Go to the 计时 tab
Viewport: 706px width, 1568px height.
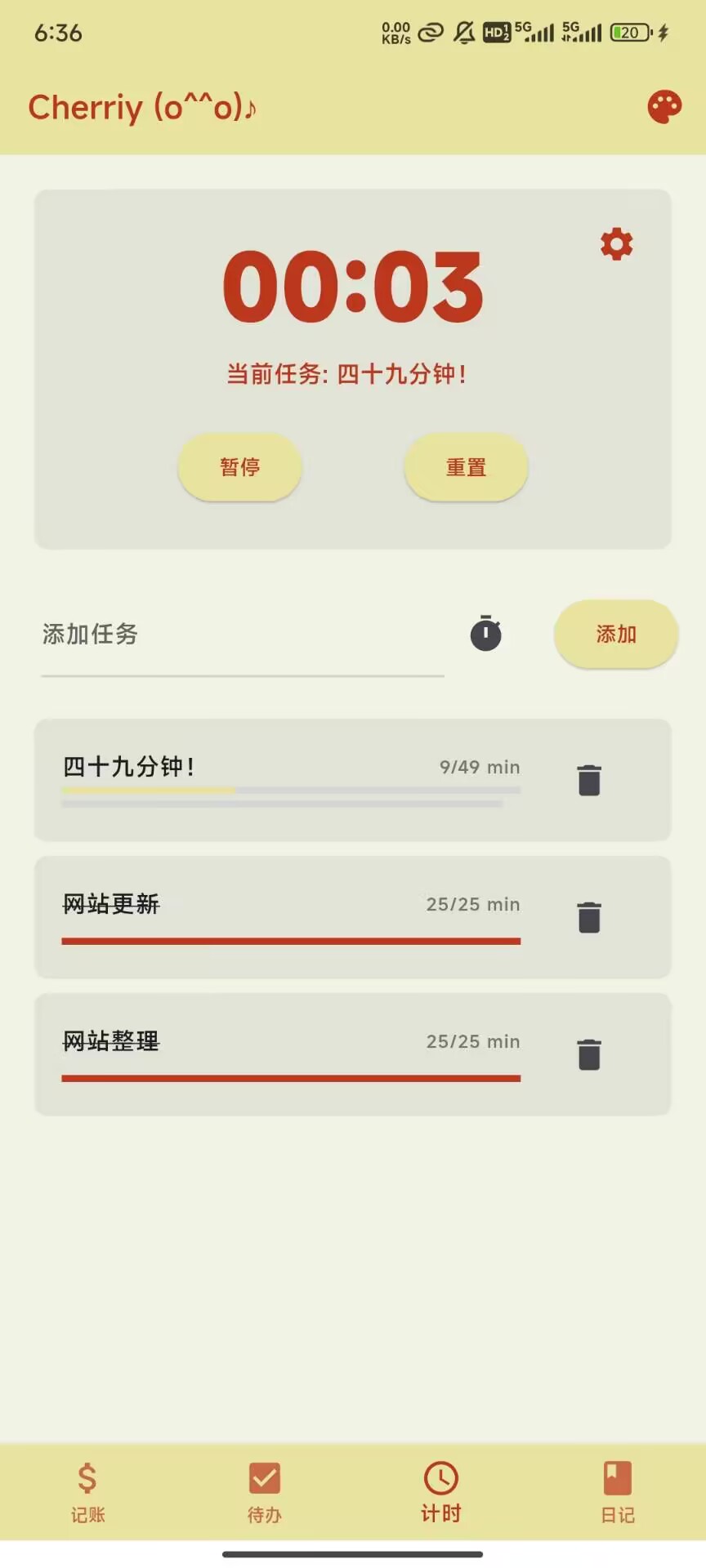tap(440, 1491)
